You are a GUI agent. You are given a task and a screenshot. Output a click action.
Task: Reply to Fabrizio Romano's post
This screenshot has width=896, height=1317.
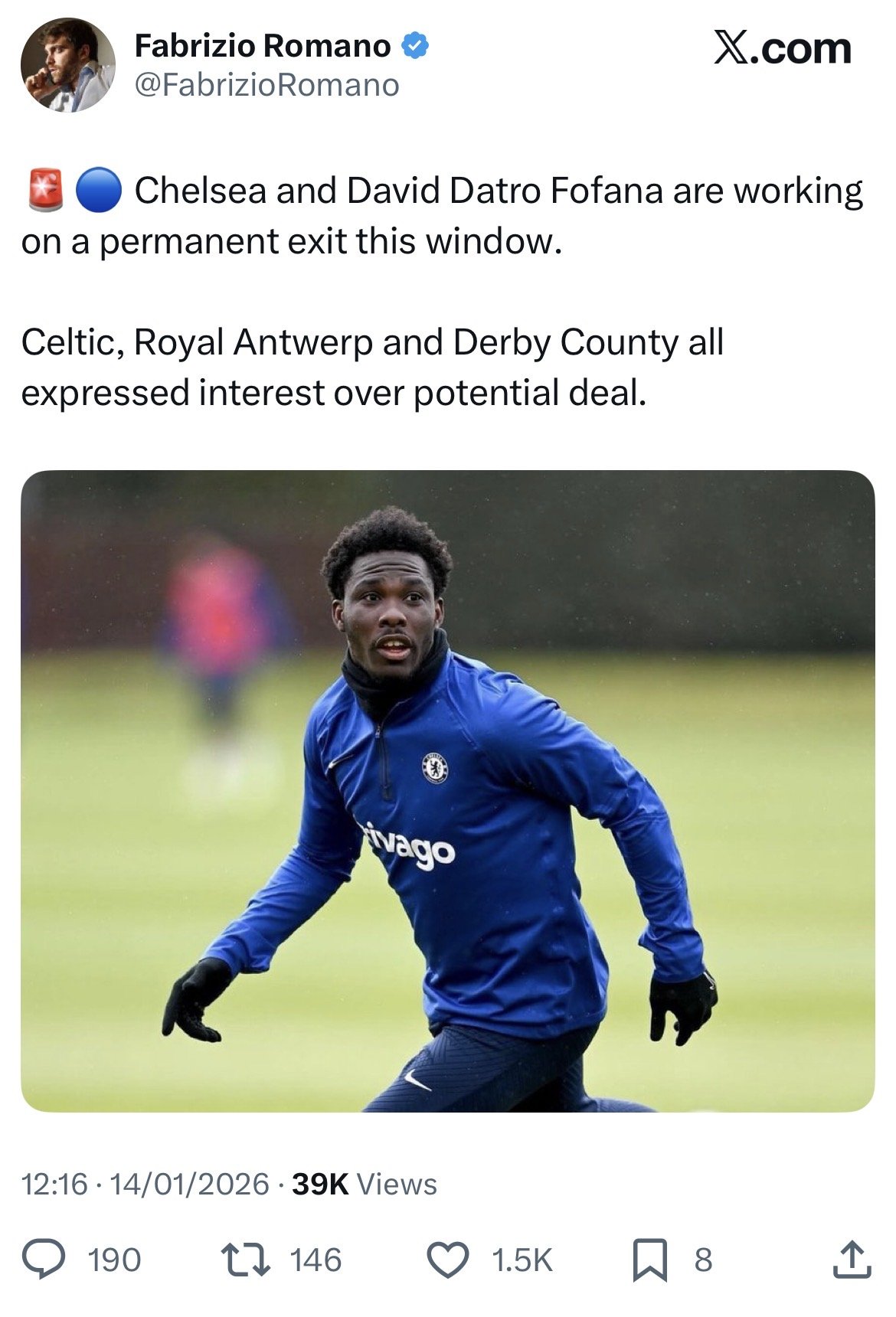pyautogui.click(x=43, y=1260)
